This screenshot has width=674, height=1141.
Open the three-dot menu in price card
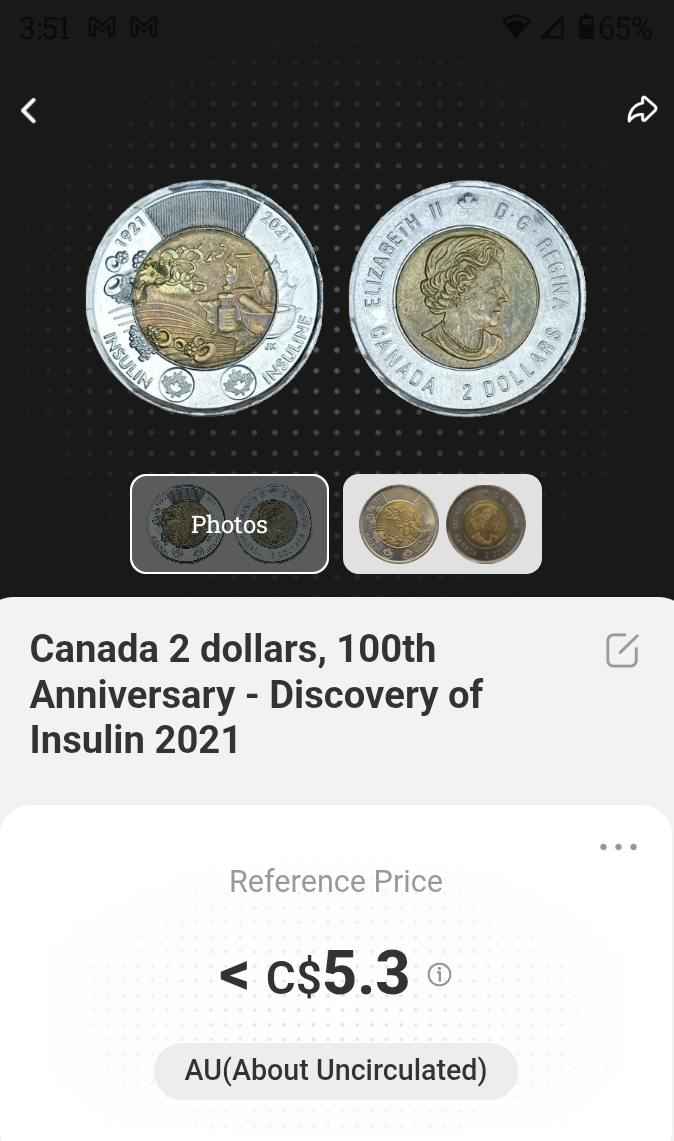(x=618, y=846)
